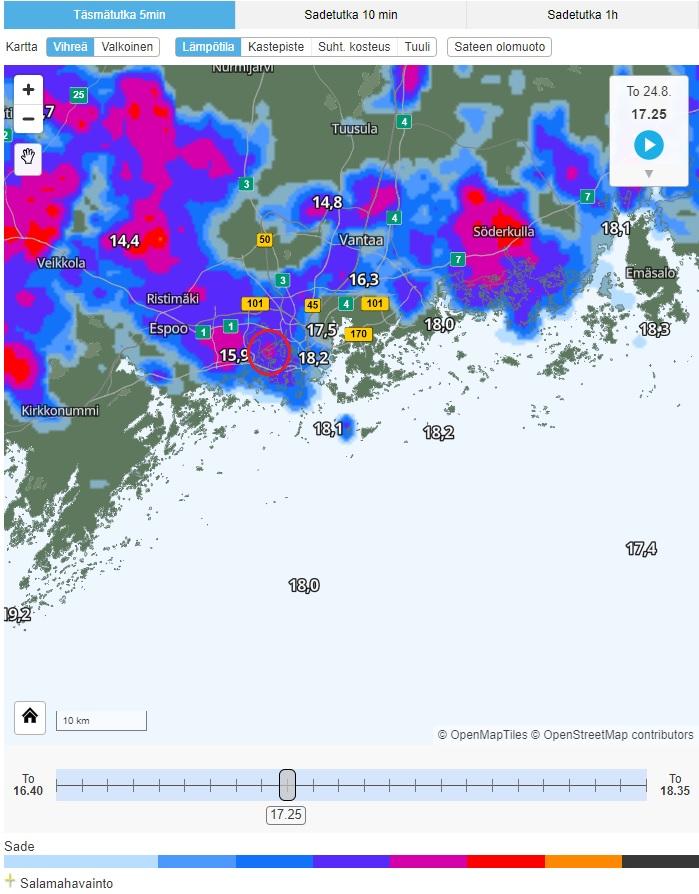
Task: Open the OpenMapTiles attribution link
Action: pos(488,735)
